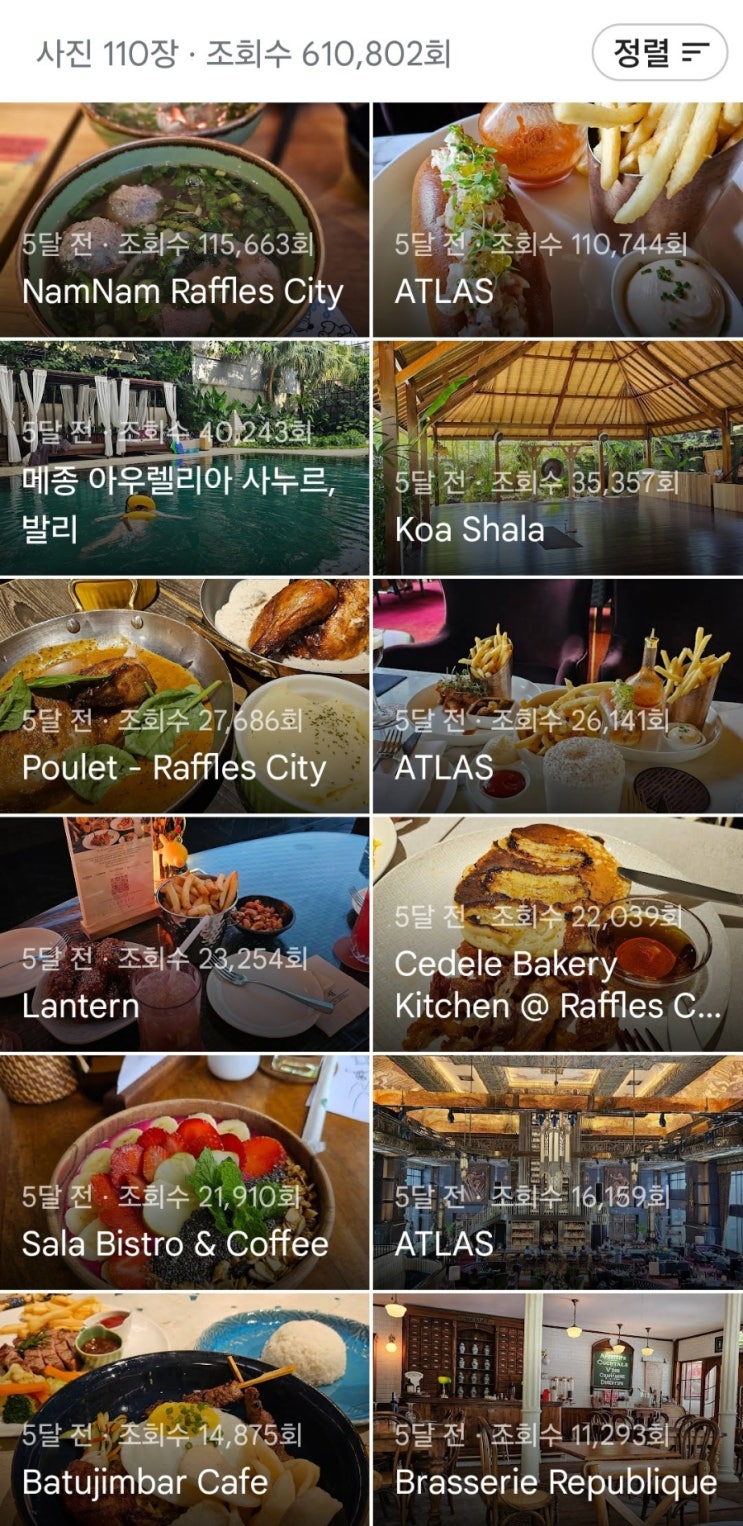Open the Brasserie Republique photo

(x=557, y=1410)
